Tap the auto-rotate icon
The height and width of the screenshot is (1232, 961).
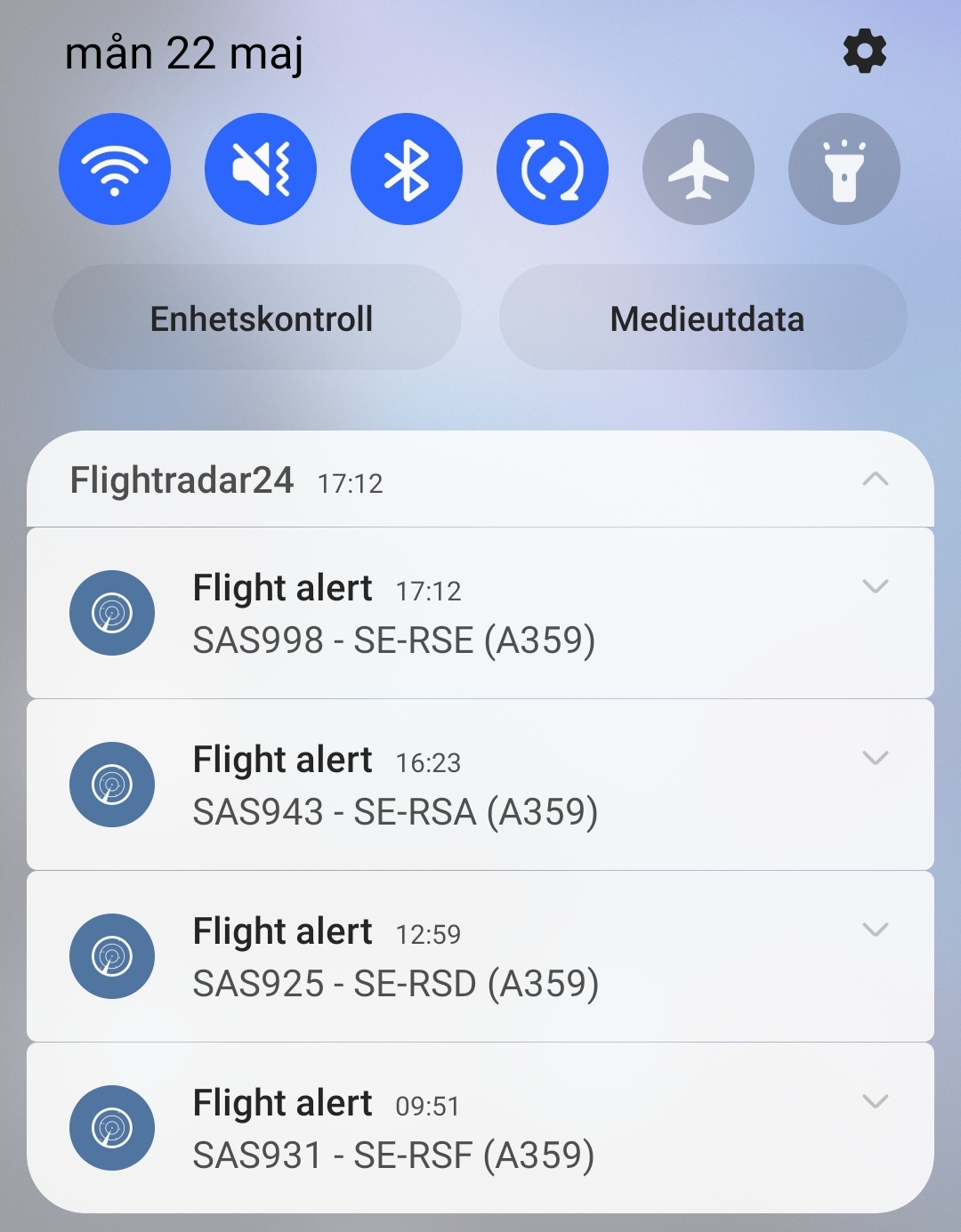553,168
